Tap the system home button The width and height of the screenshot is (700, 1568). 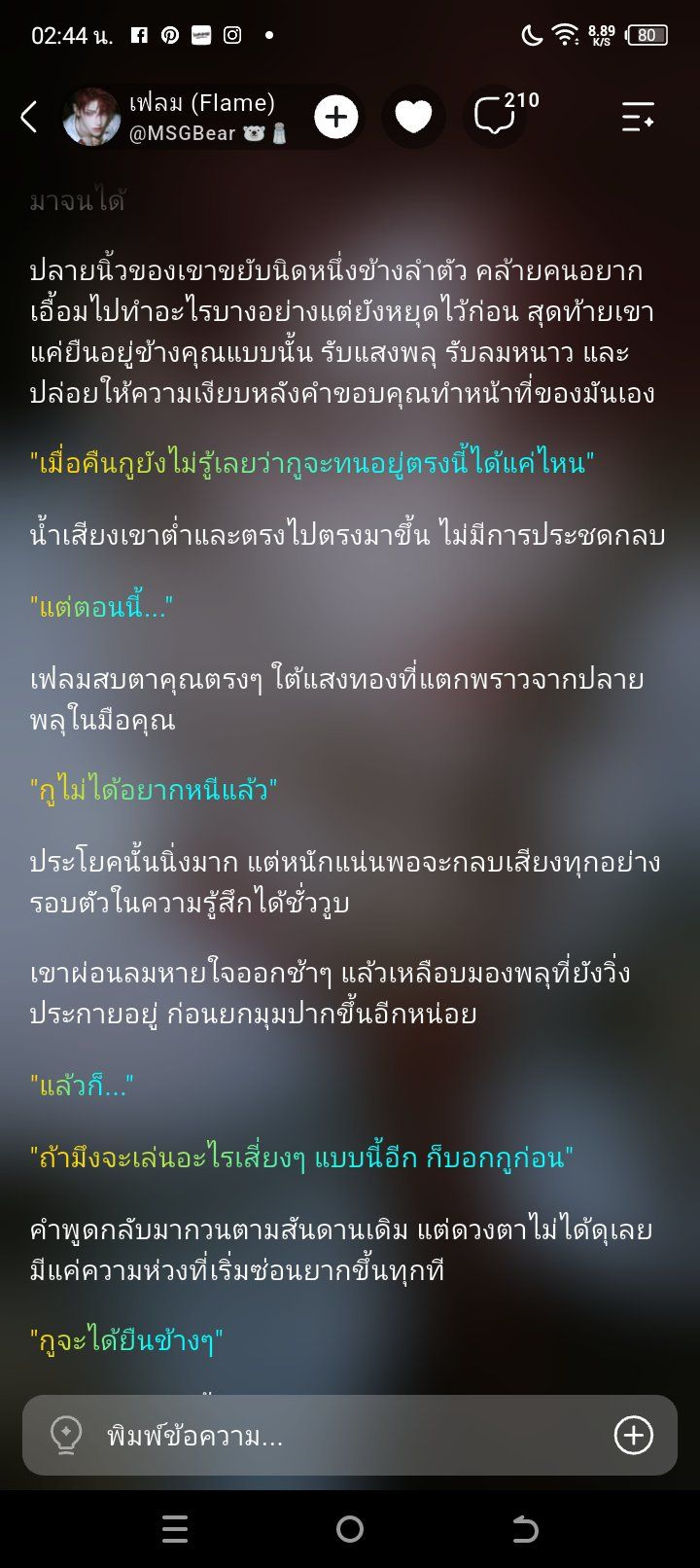350,1530
